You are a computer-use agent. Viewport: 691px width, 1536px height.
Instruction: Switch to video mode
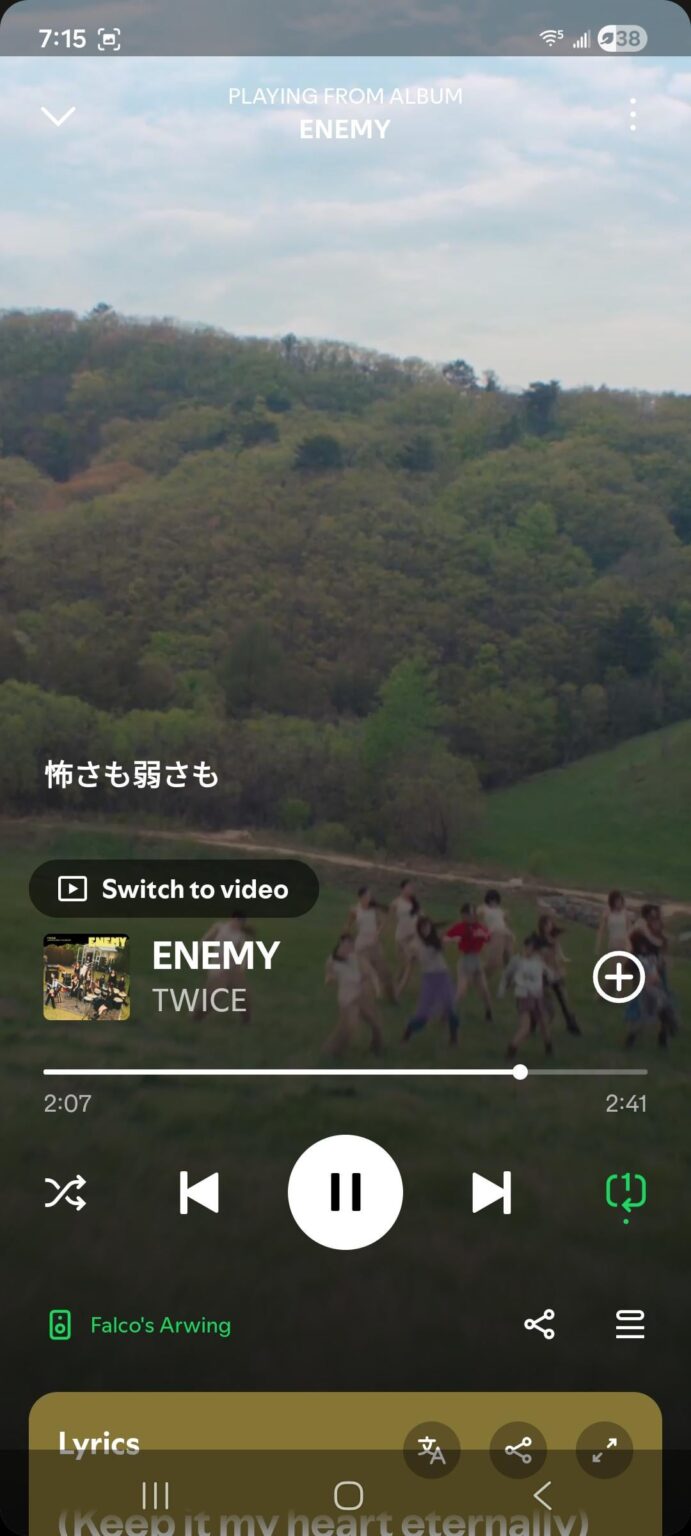tap(174, 889)
